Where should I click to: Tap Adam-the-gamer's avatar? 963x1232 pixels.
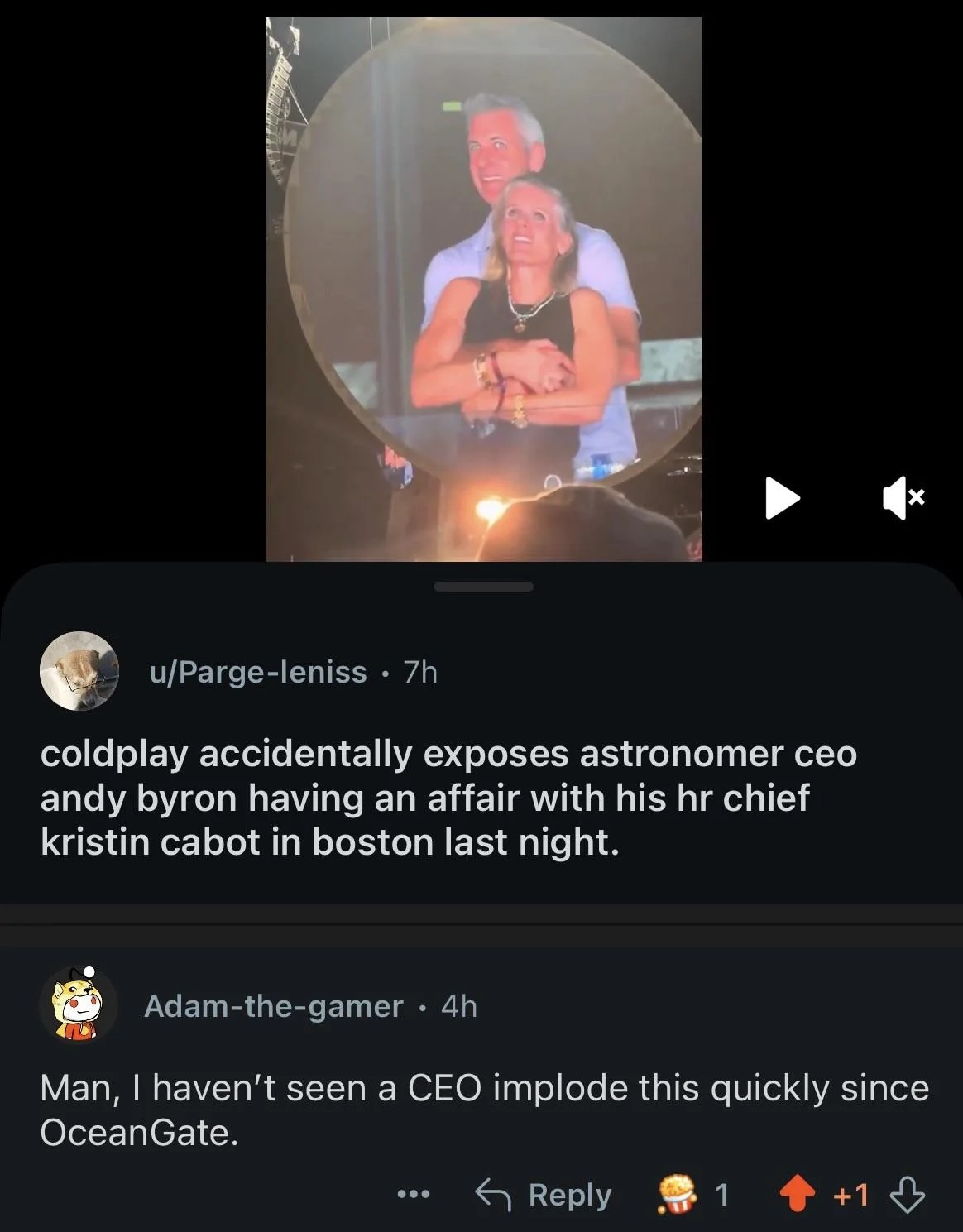(x=78, y=1004)
